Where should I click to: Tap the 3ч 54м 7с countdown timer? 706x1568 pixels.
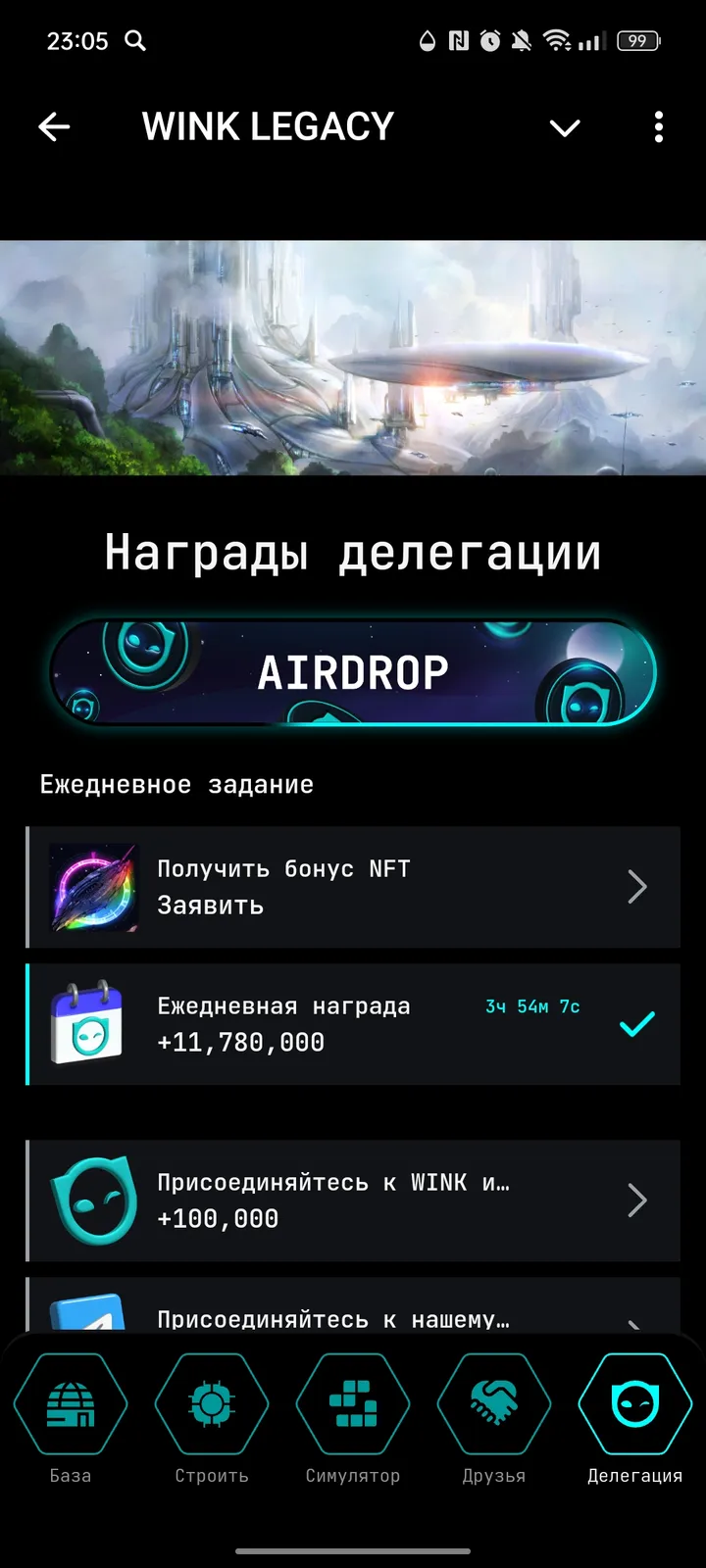tap(530, 1005)
